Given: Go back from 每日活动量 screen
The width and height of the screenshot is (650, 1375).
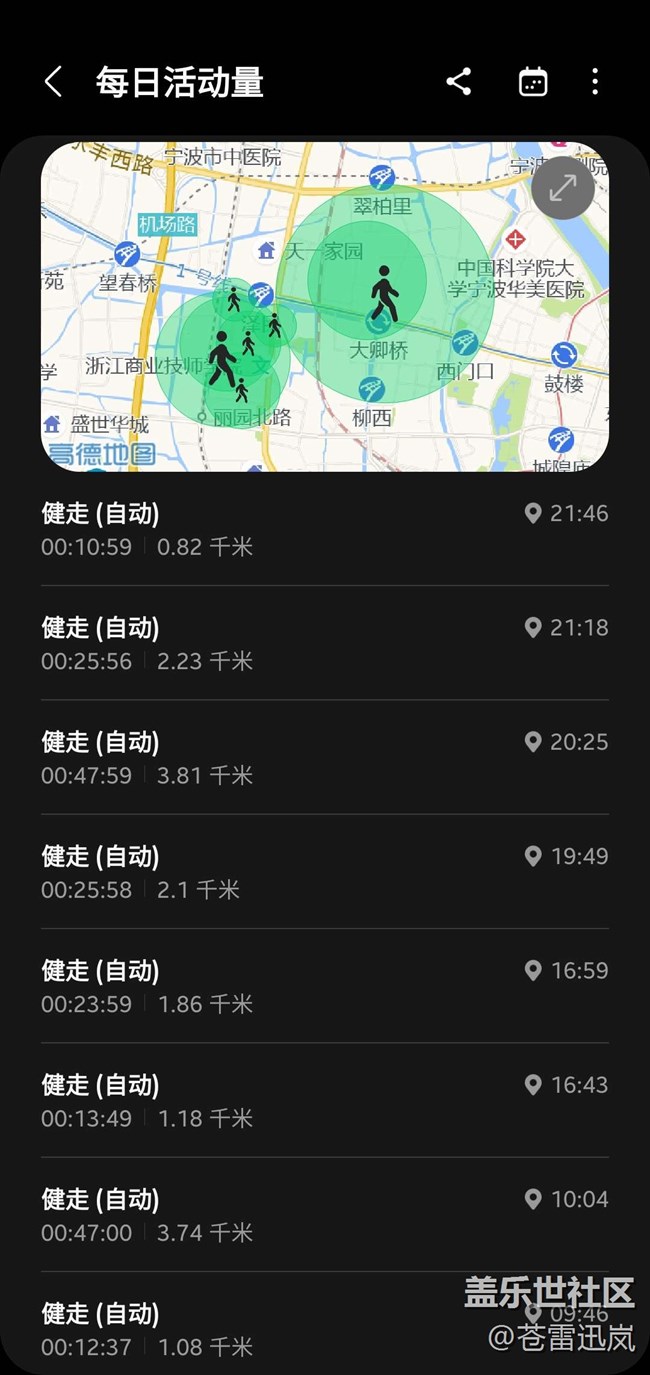Looking at the screenshot, I should [x=54, y=82].
